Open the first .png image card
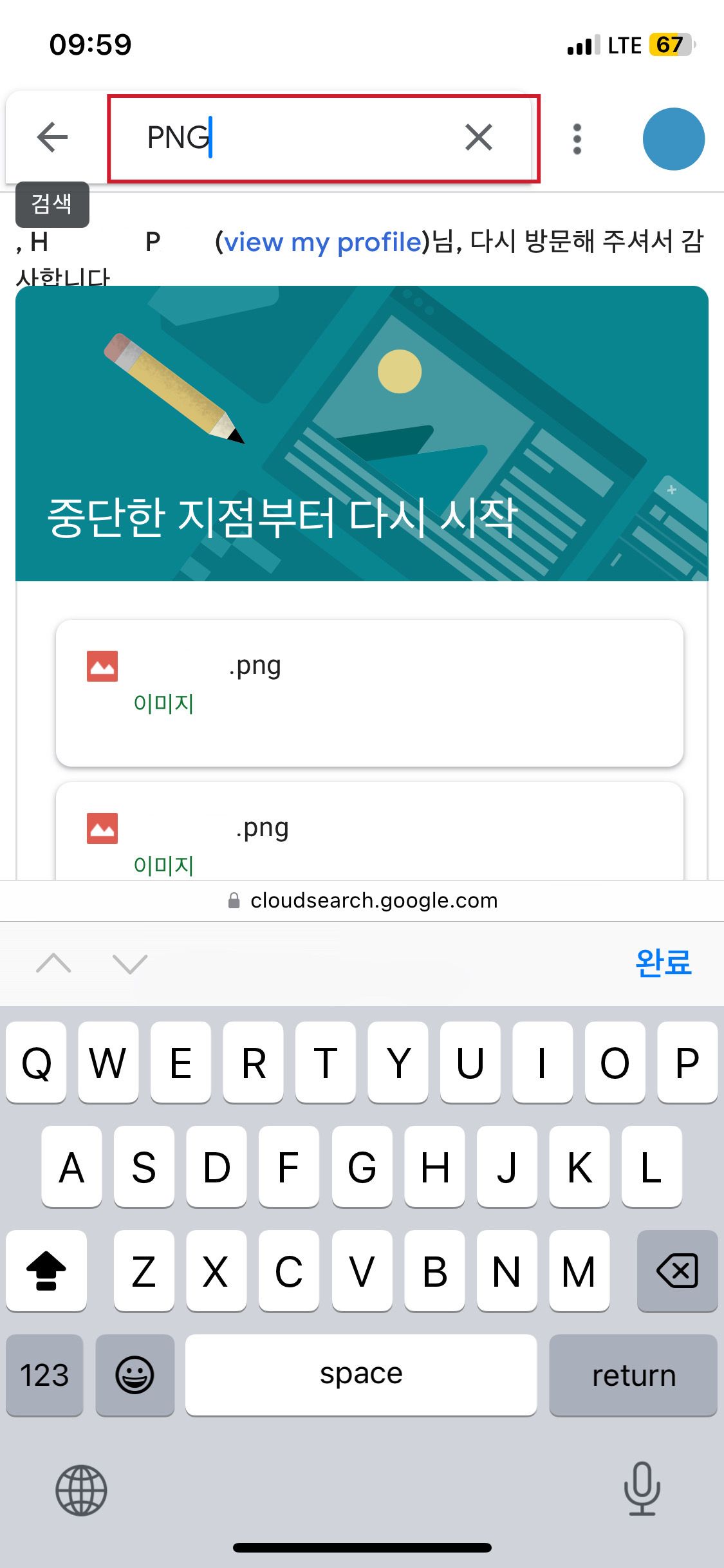724x1568 pixels. [369, 693]
